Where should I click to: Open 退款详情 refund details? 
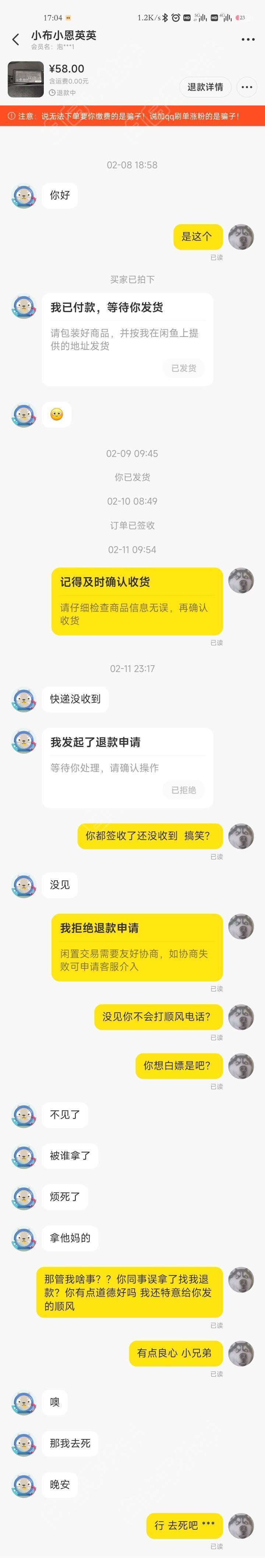pyautogui.click(x=205, y=87)
